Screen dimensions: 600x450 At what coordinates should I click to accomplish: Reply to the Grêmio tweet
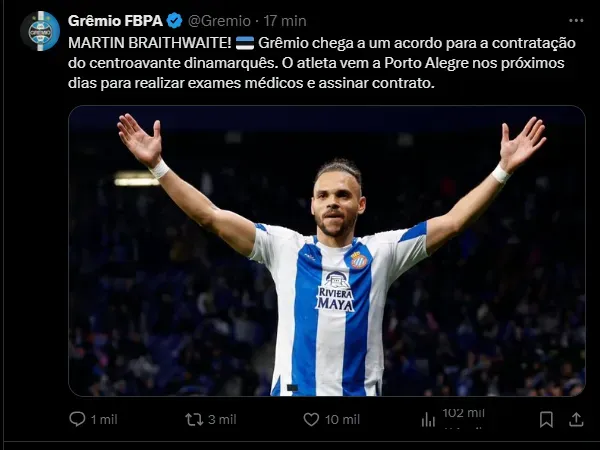pyautogui.click(x=78, y=419)
